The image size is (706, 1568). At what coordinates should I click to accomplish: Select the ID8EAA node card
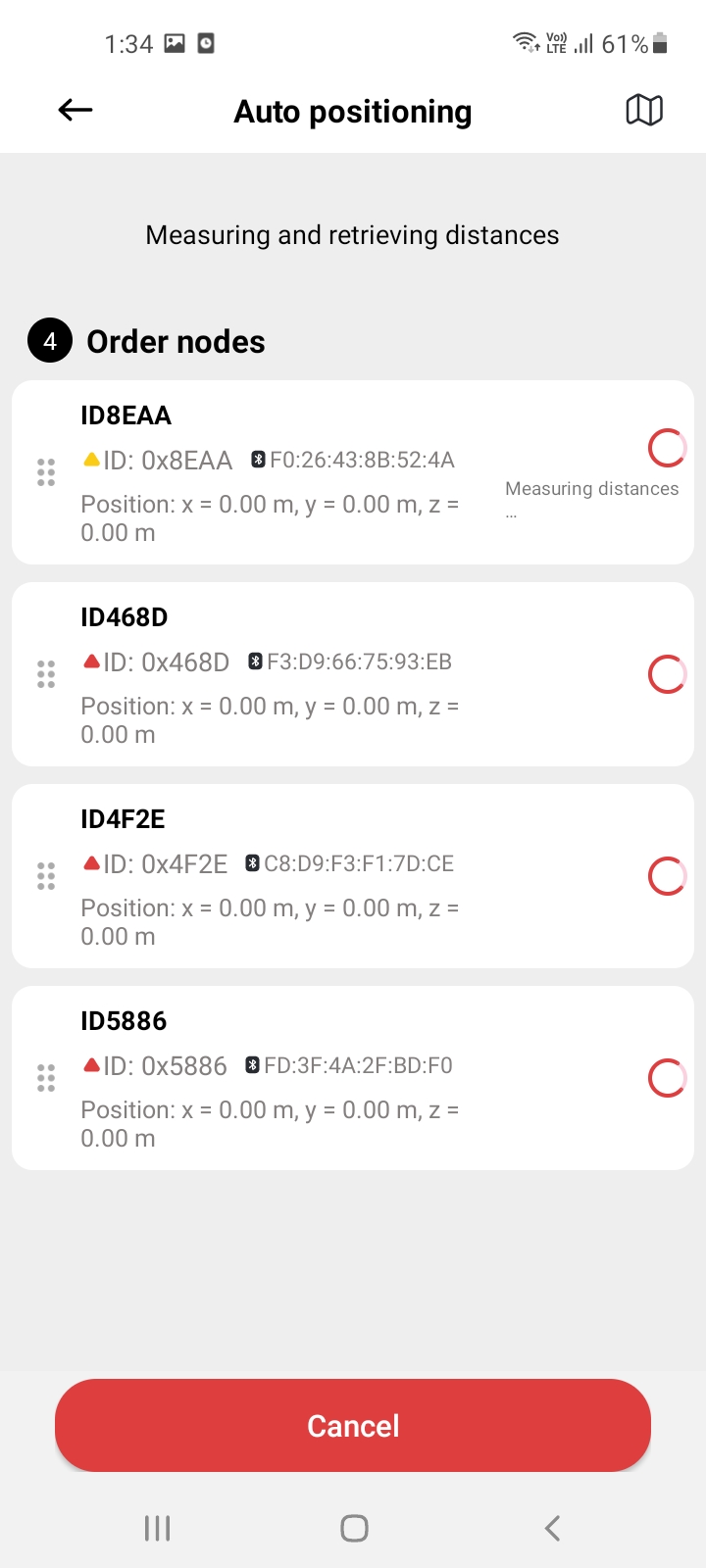(353, 472)
